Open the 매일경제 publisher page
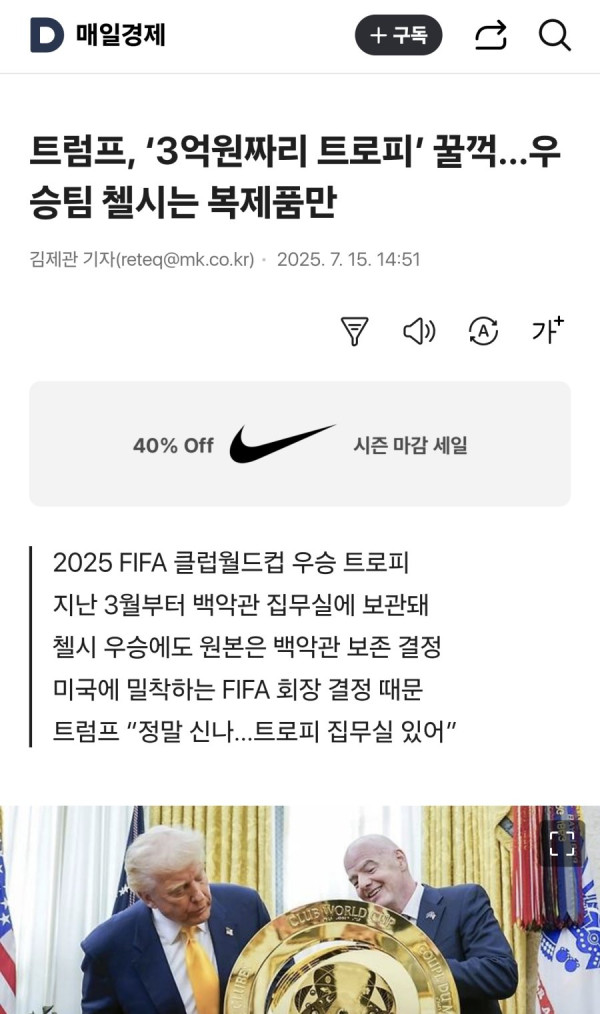 click(121, 35)
